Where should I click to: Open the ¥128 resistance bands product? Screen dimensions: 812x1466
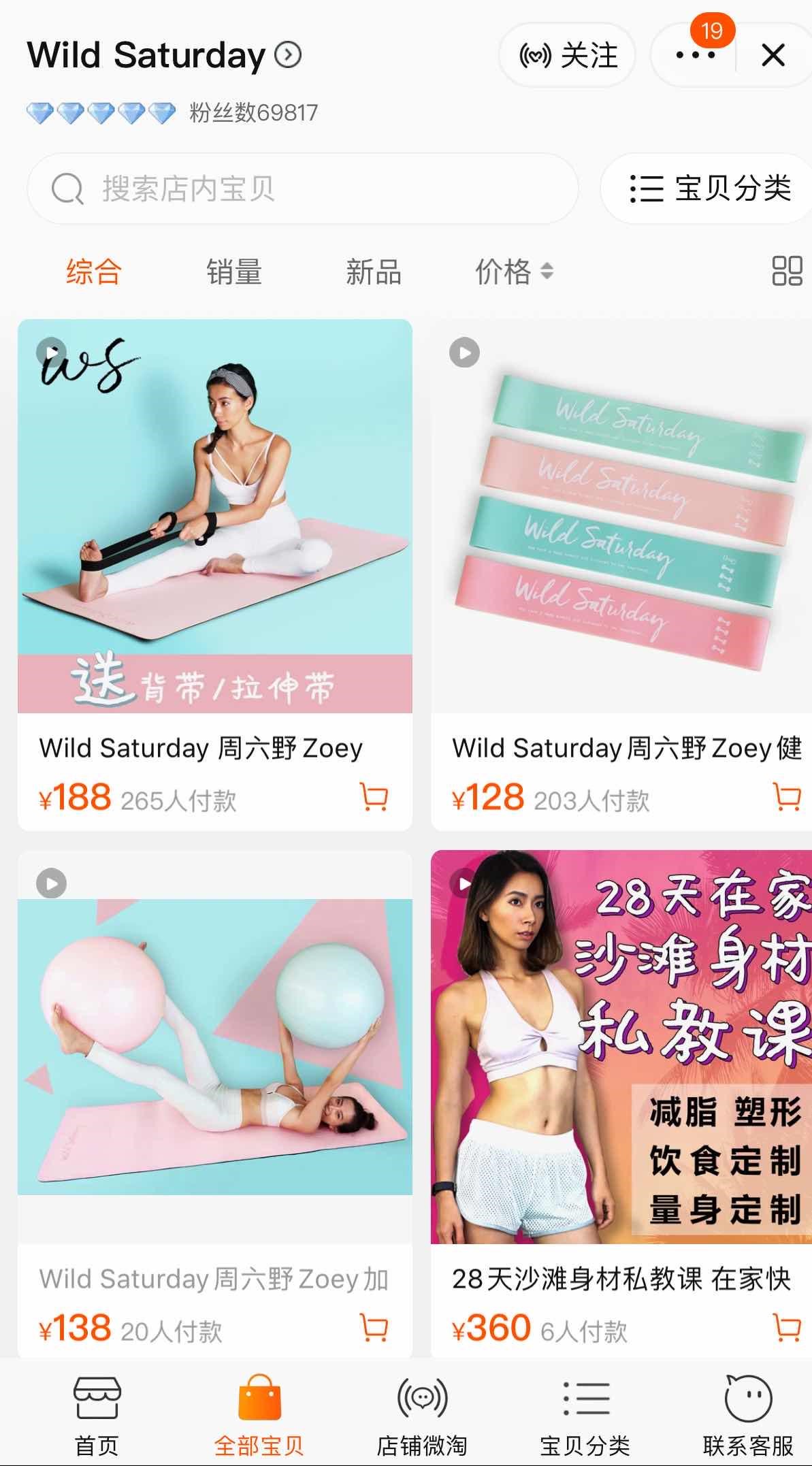tap(621, 517)
